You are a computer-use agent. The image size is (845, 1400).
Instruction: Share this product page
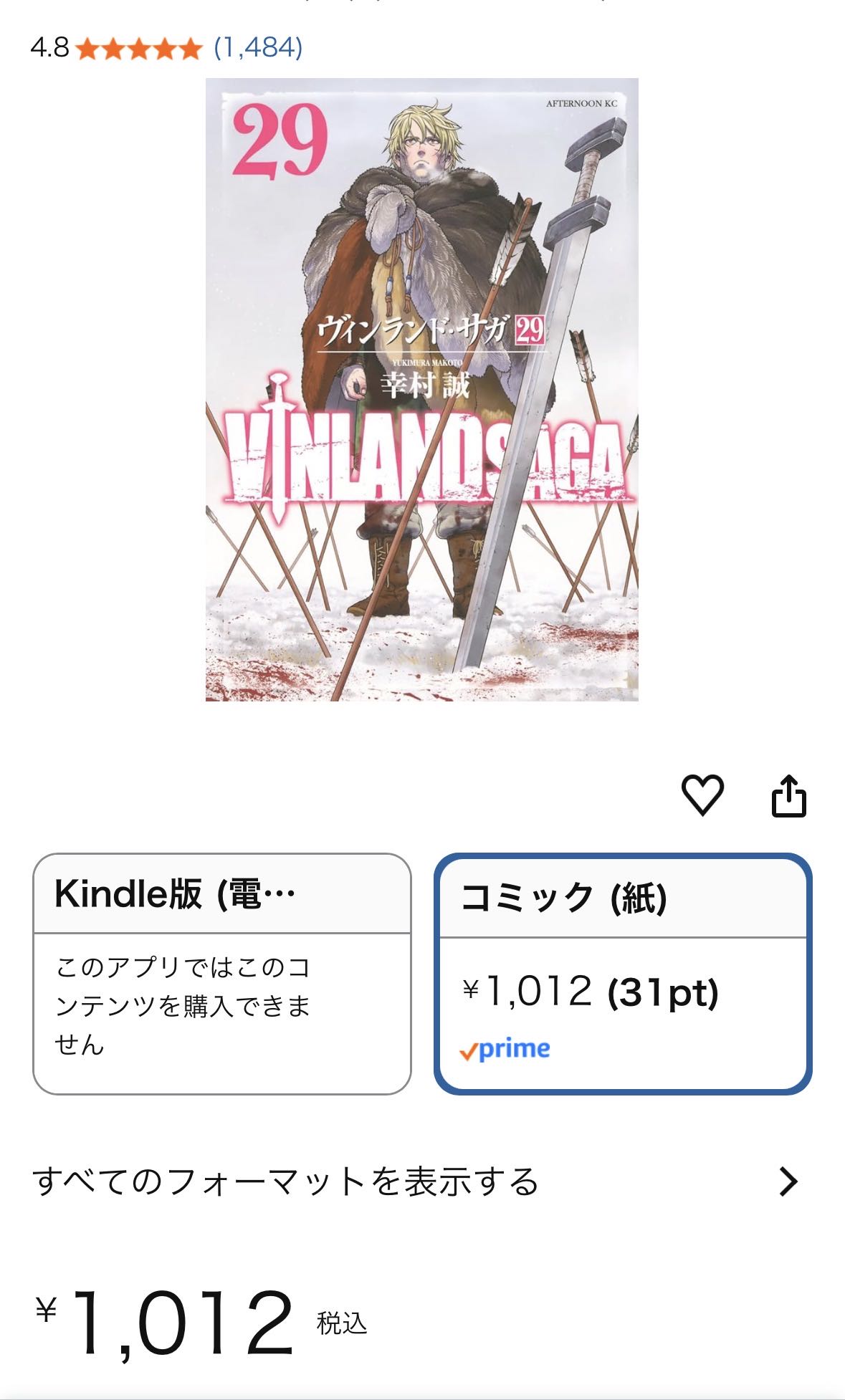(788, 795)
